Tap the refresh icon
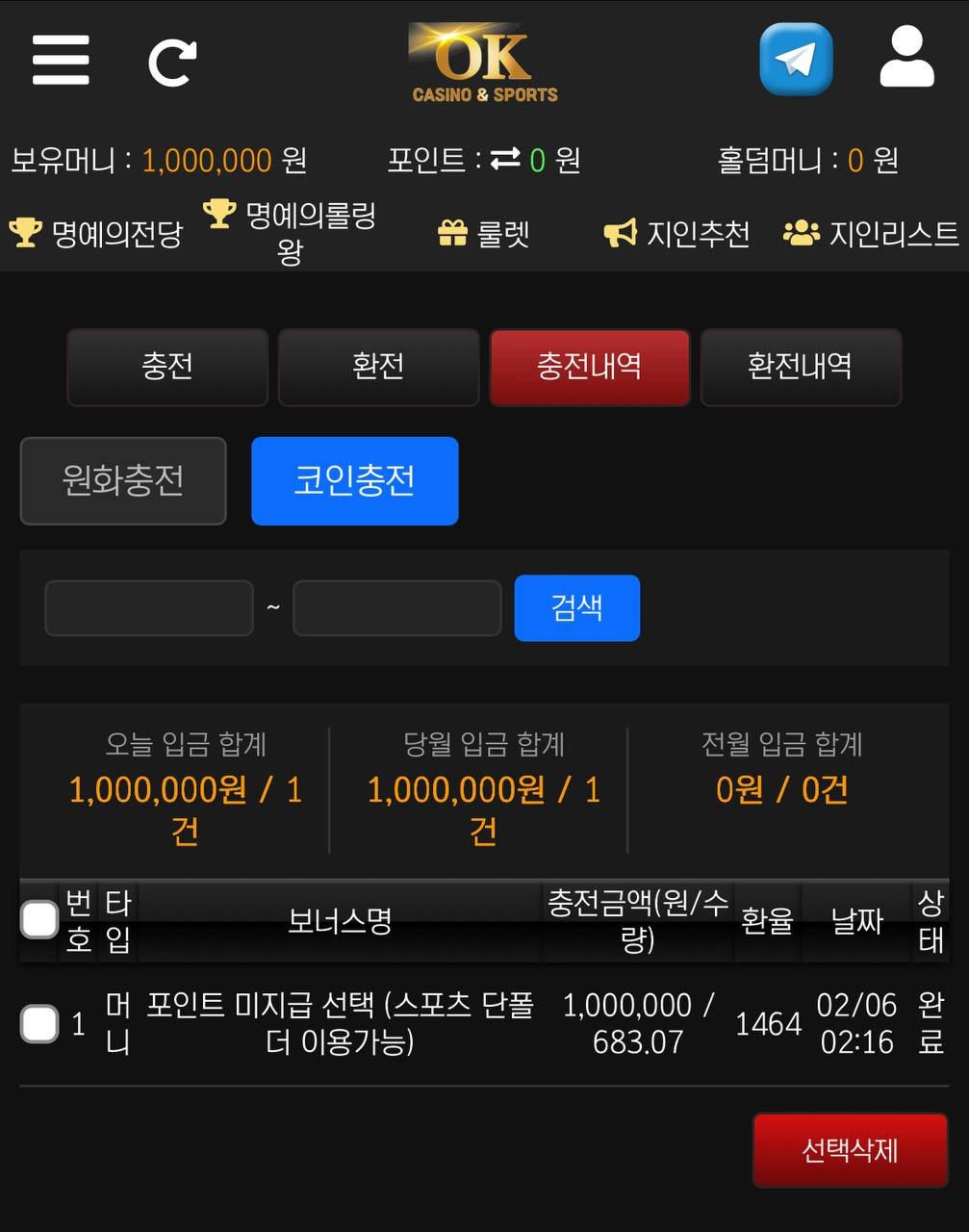This screenshot has width=969, height=1232. (172, 63)
